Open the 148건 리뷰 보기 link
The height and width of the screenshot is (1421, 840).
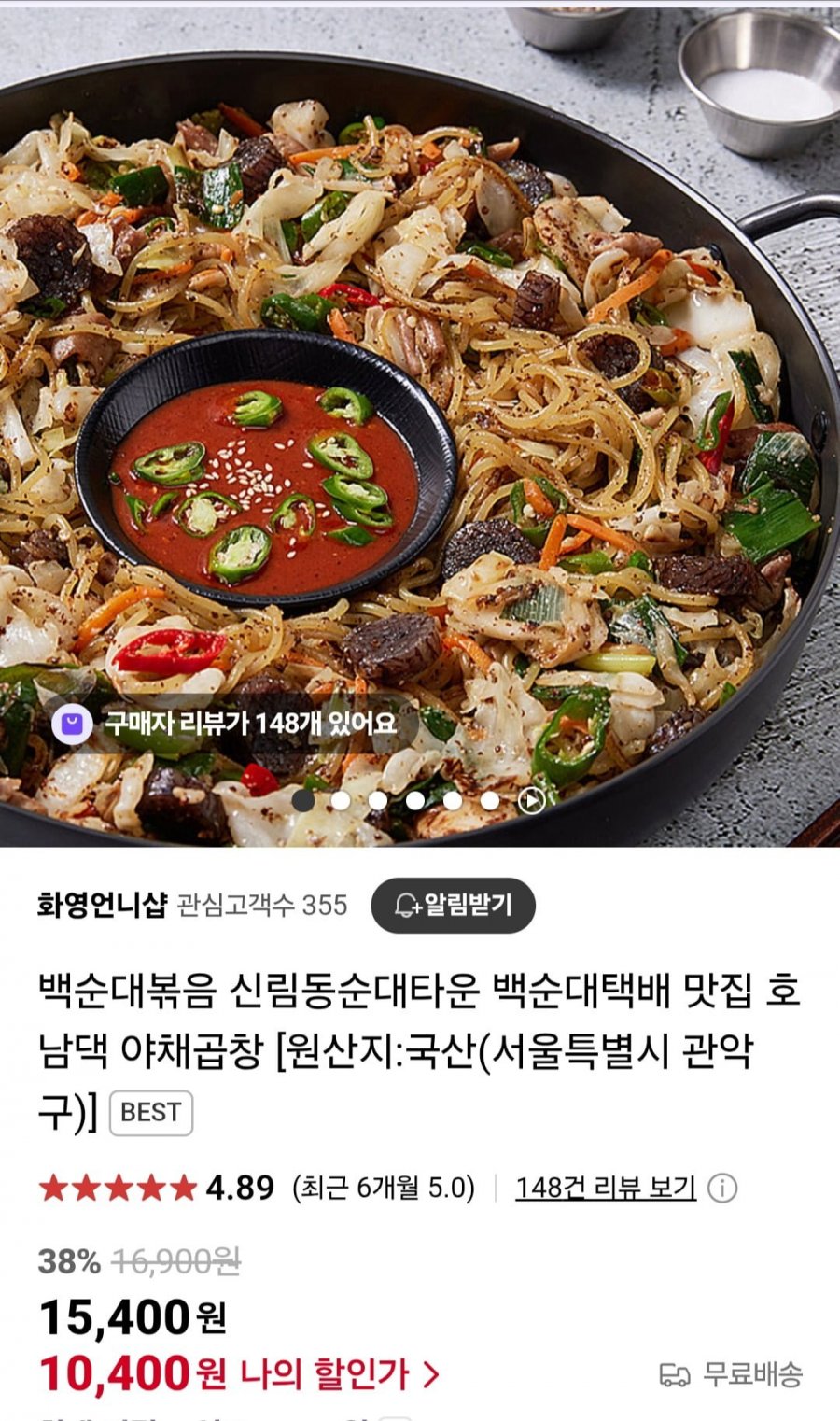click(606, 1188)
